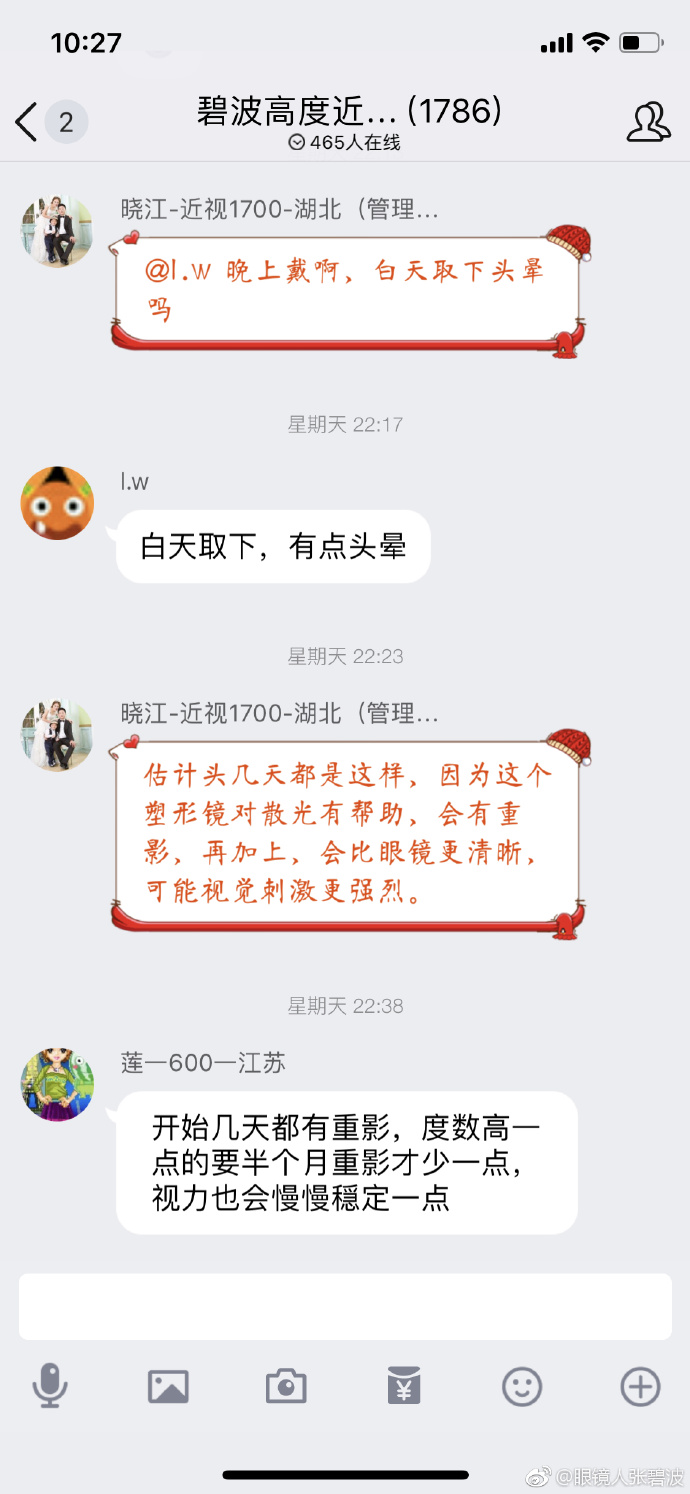Open more options with the plus icon

[x=640, y=1387]
